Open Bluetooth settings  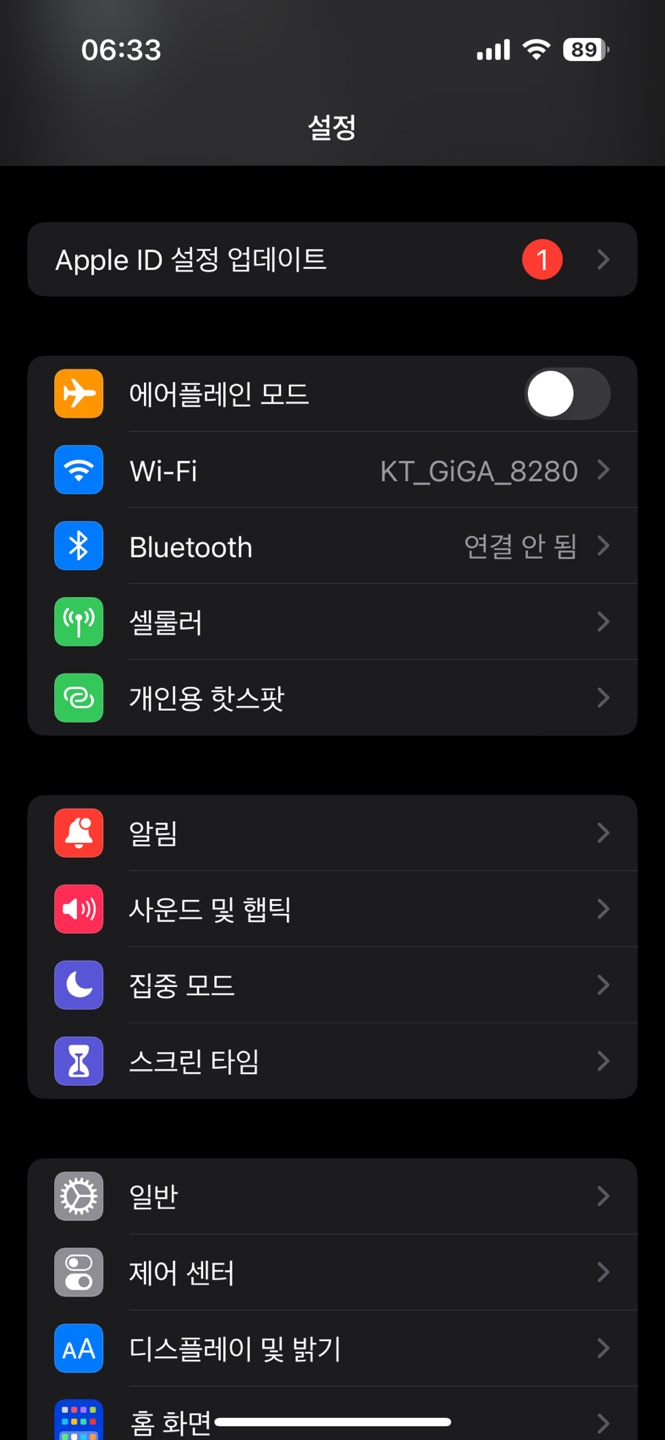(332, 546)
